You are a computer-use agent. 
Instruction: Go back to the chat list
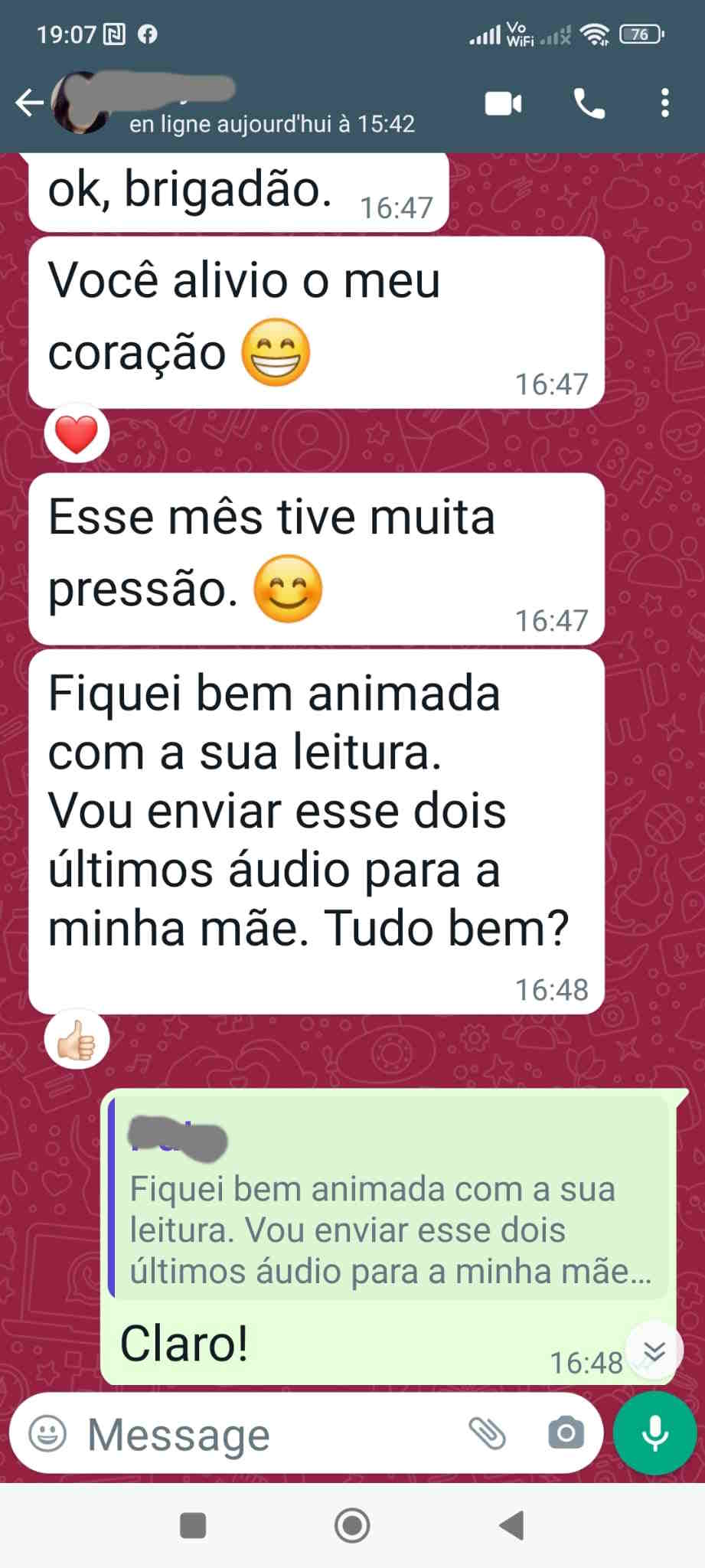[x=29, y=103]
